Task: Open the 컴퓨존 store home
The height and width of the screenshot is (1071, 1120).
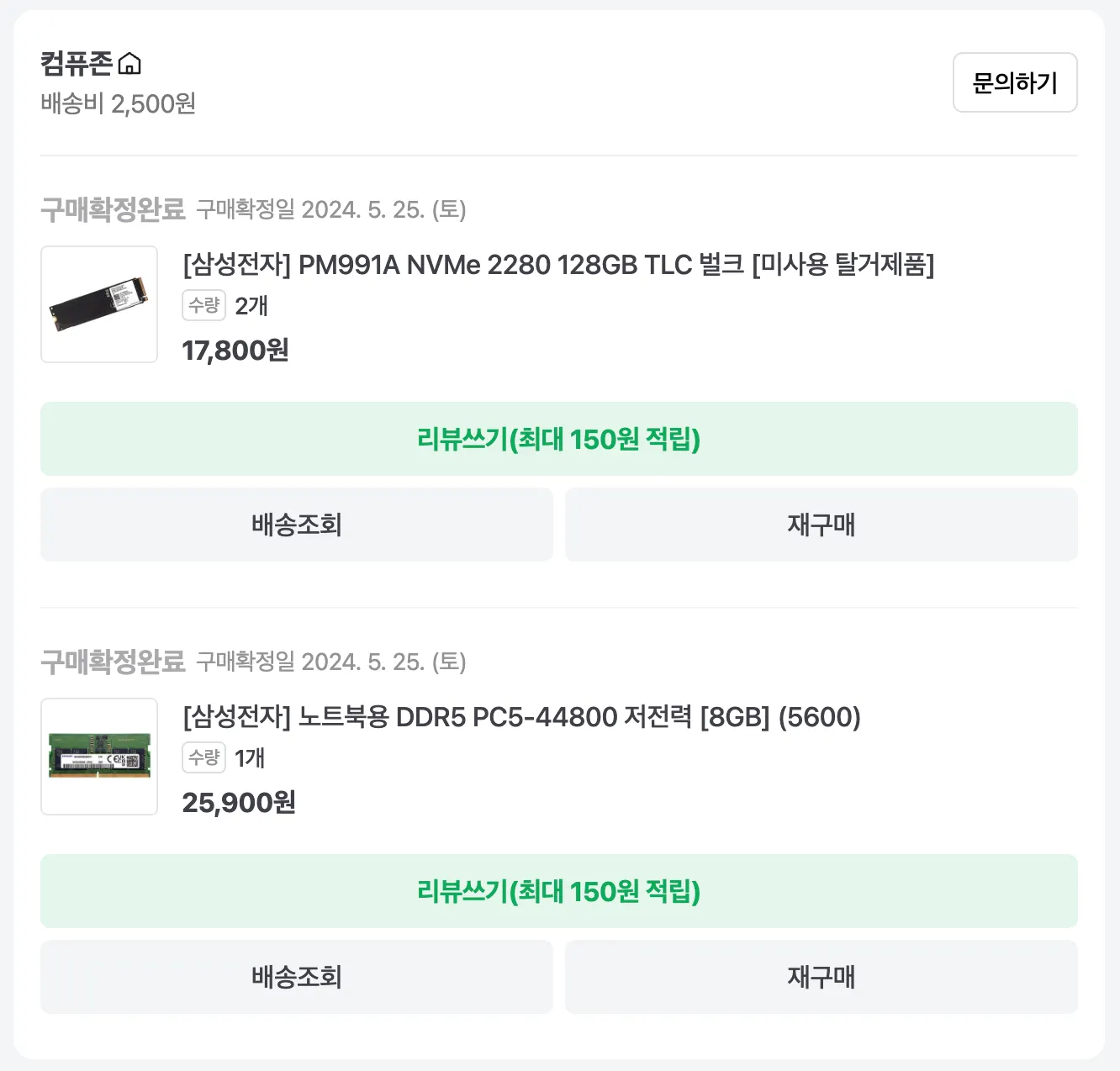Action: pyautogui.click(x=91, y=63)
